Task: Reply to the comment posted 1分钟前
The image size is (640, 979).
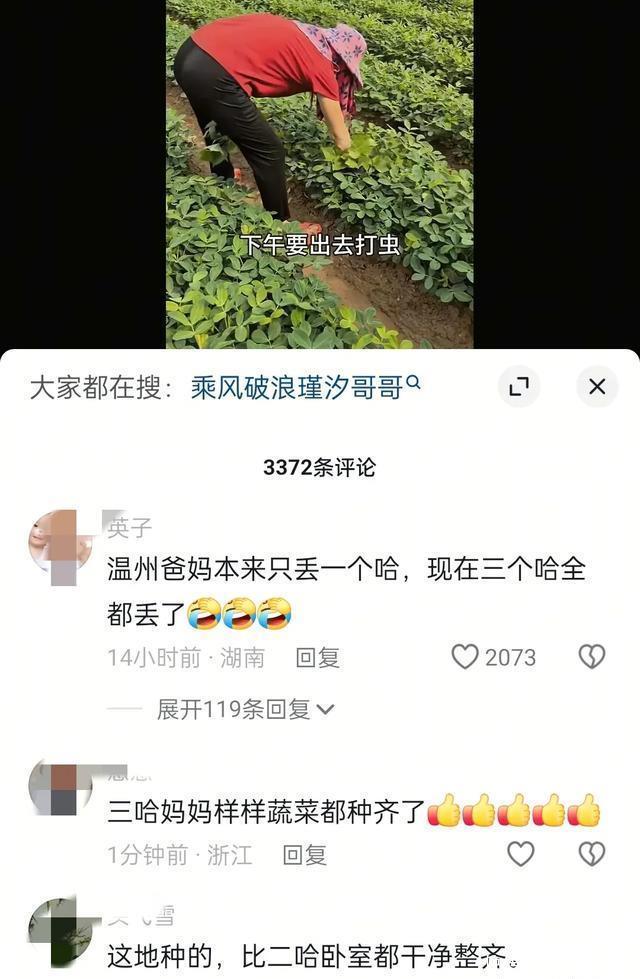Action: point(305,855)
